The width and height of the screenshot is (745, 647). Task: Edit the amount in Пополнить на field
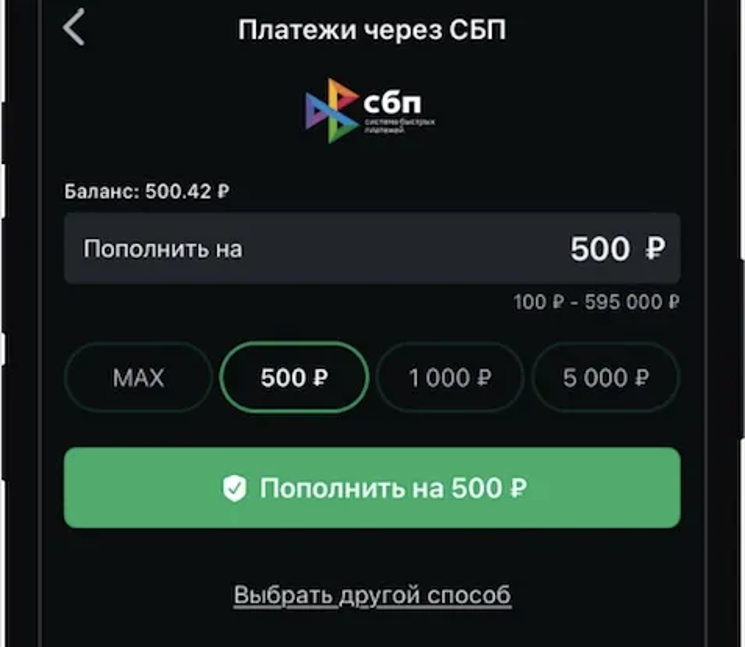pos(372,248)
